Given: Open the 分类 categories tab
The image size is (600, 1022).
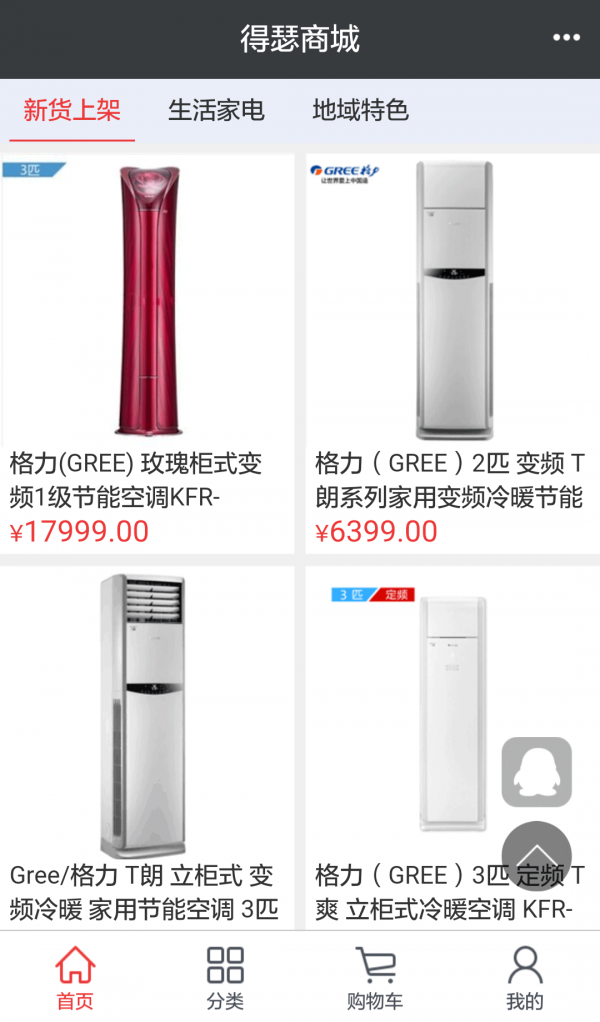Looking at the screenshot, I should (x=225, y=978).
